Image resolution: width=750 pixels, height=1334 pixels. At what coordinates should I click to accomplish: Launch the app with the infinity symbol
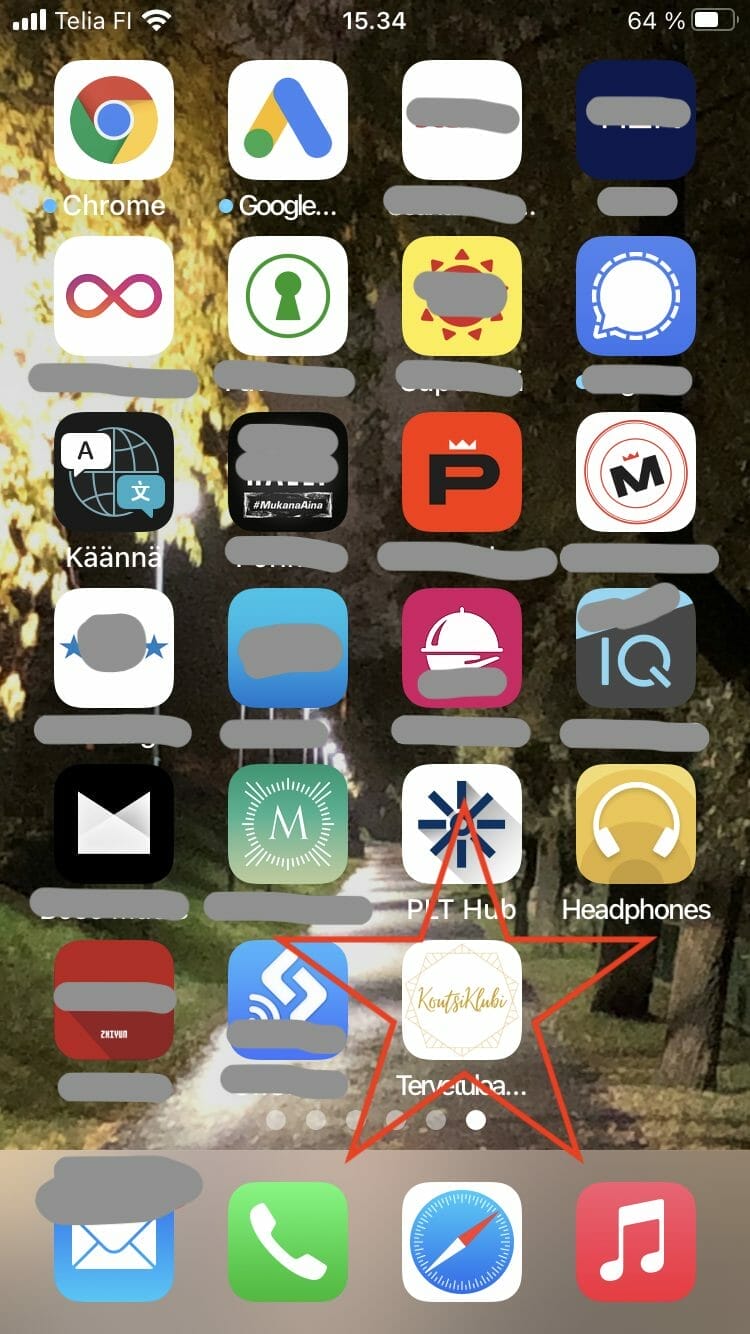113,296
